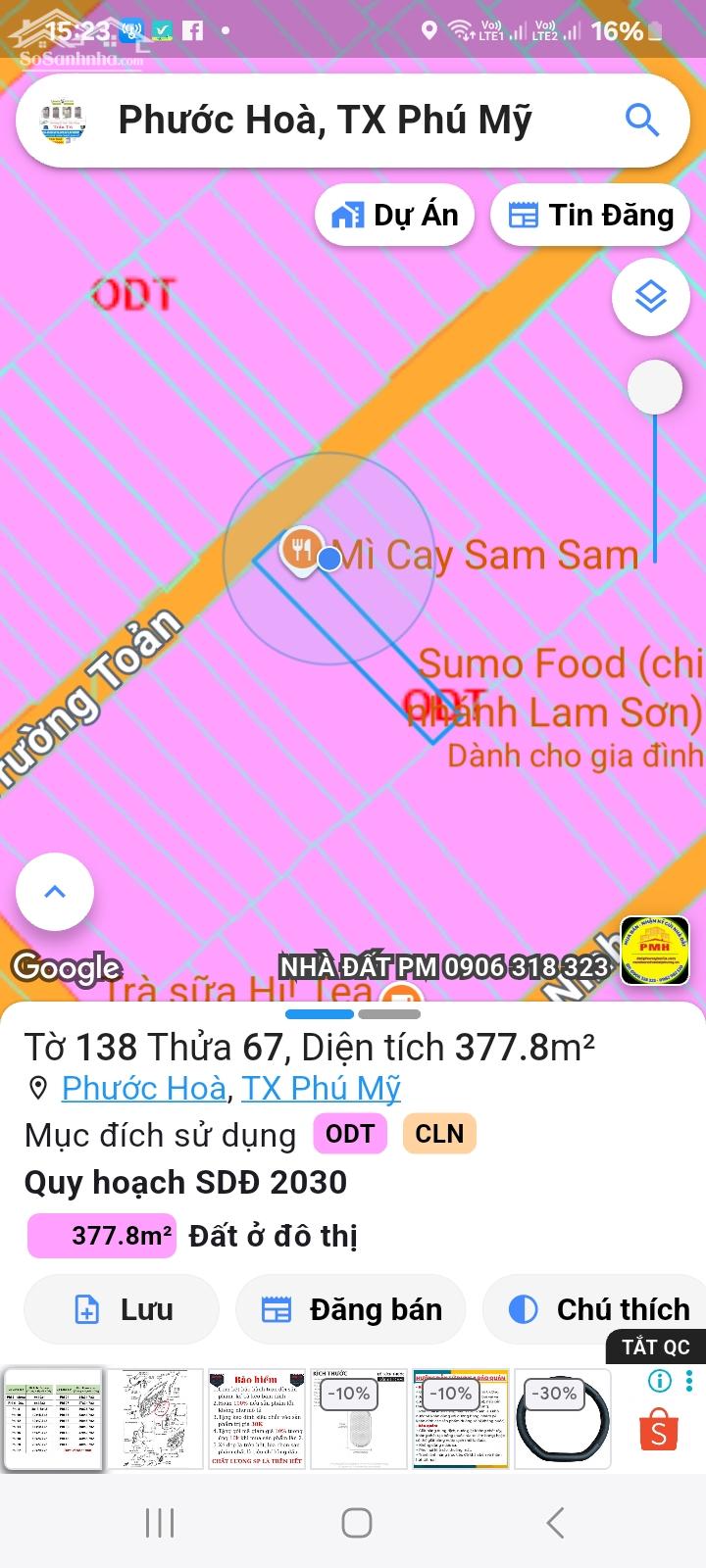The width and height of the screenshot is (706, 1568).
Task: Toggle the ODT land-use chip
Action: [349, 1134]
